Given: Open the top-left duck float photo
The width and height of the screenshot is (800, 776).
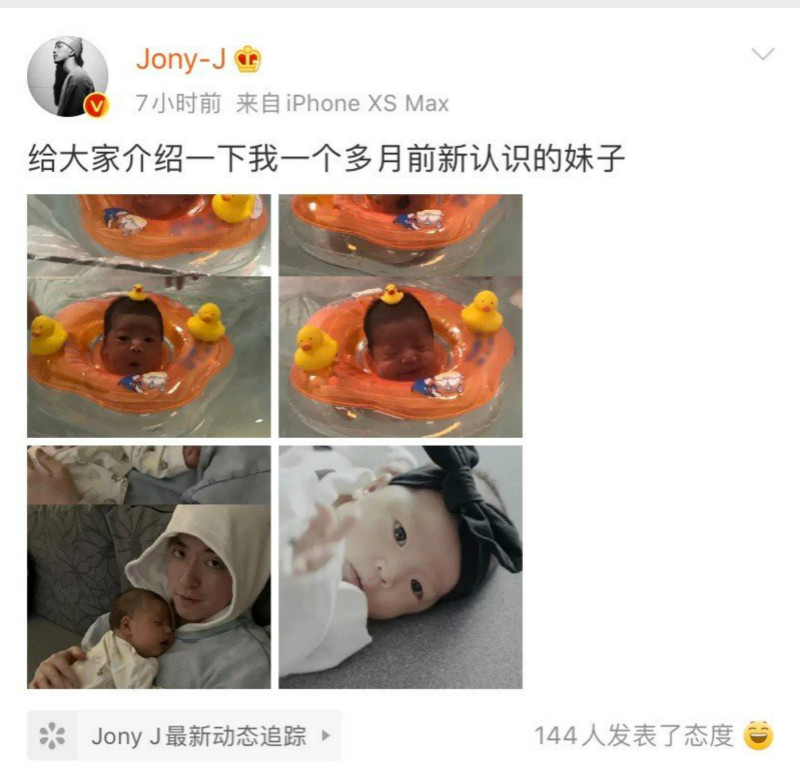Looking at the screenshot, I should [x=148, y=316].
